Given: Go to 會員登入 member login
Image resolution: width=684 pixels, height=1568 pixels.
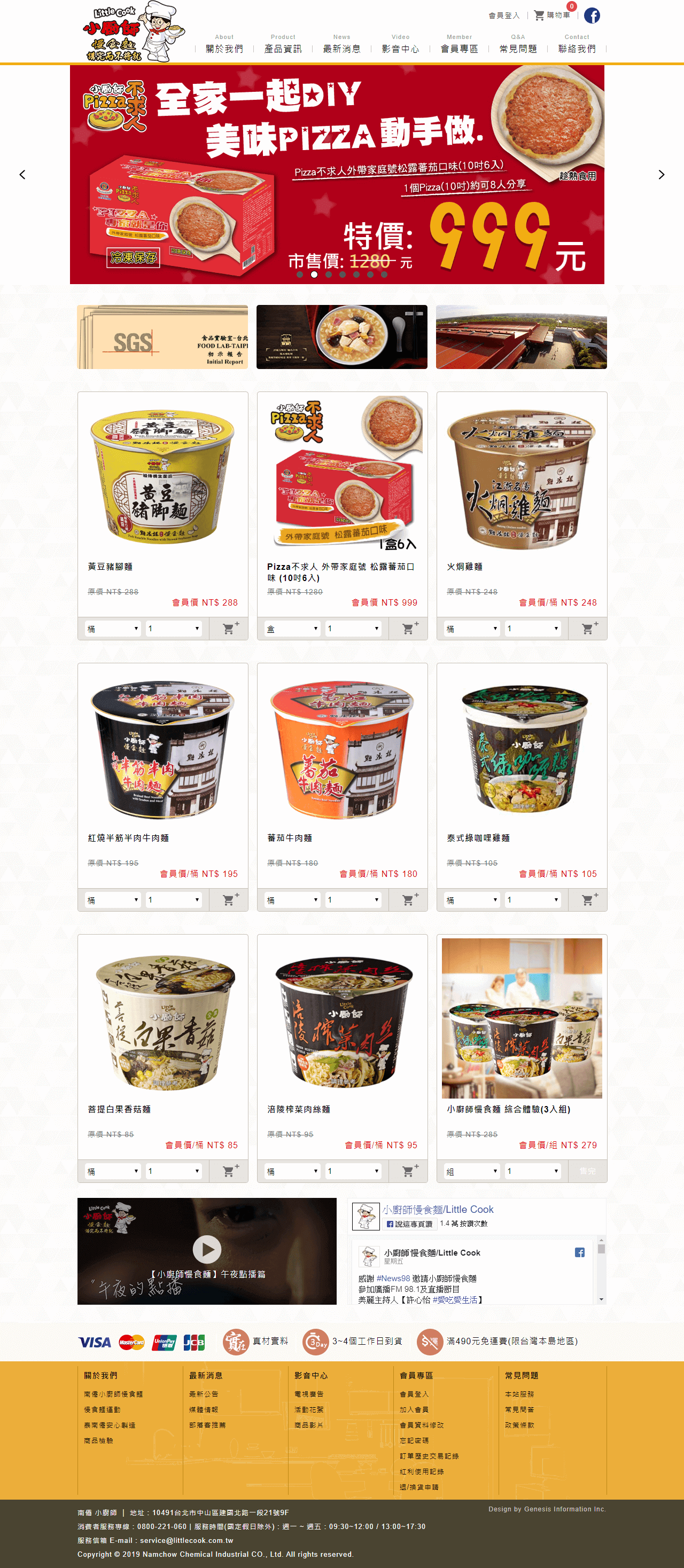Looking at the screenshot, I should [504, 16].
